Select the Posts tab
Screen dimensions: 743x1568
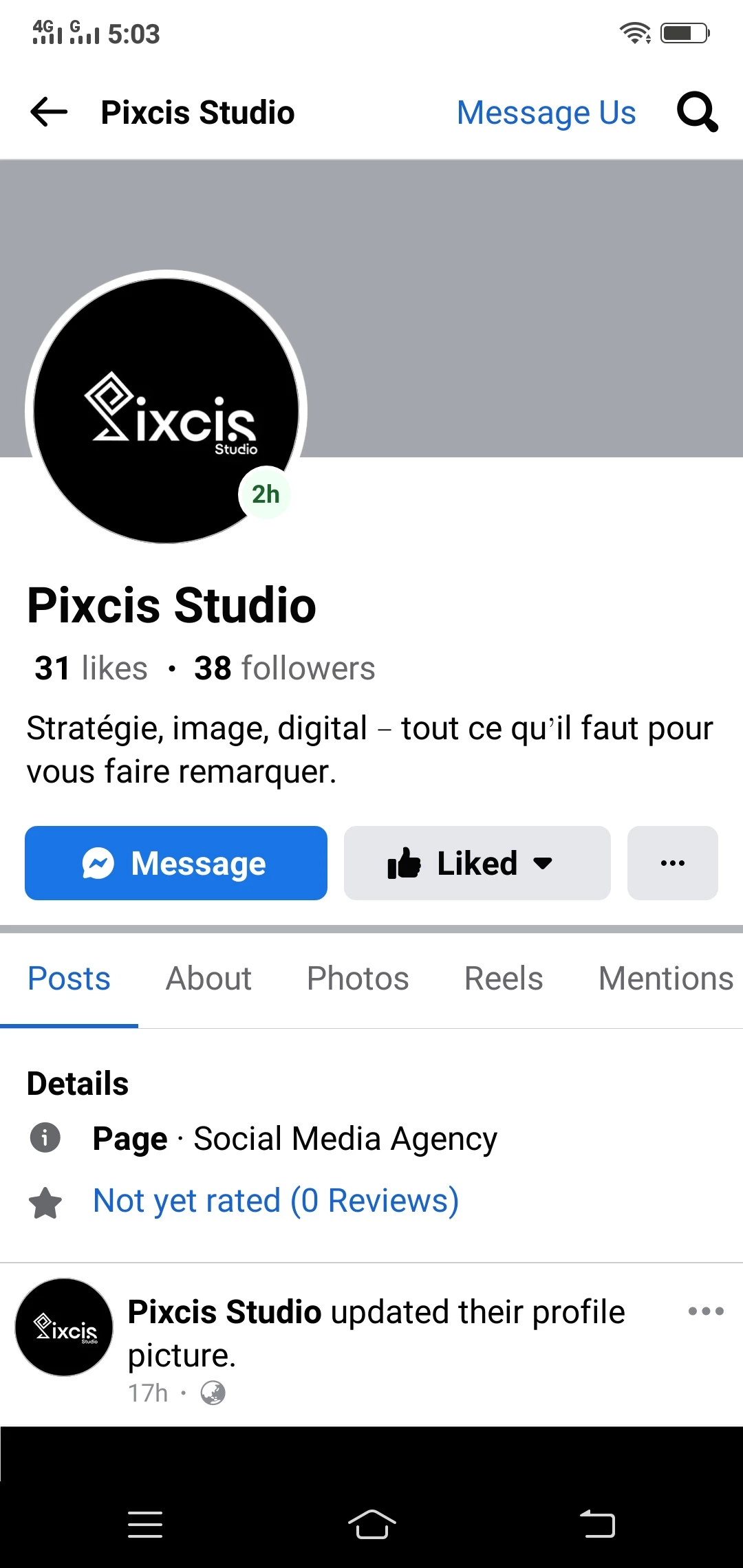click(69, 979)
